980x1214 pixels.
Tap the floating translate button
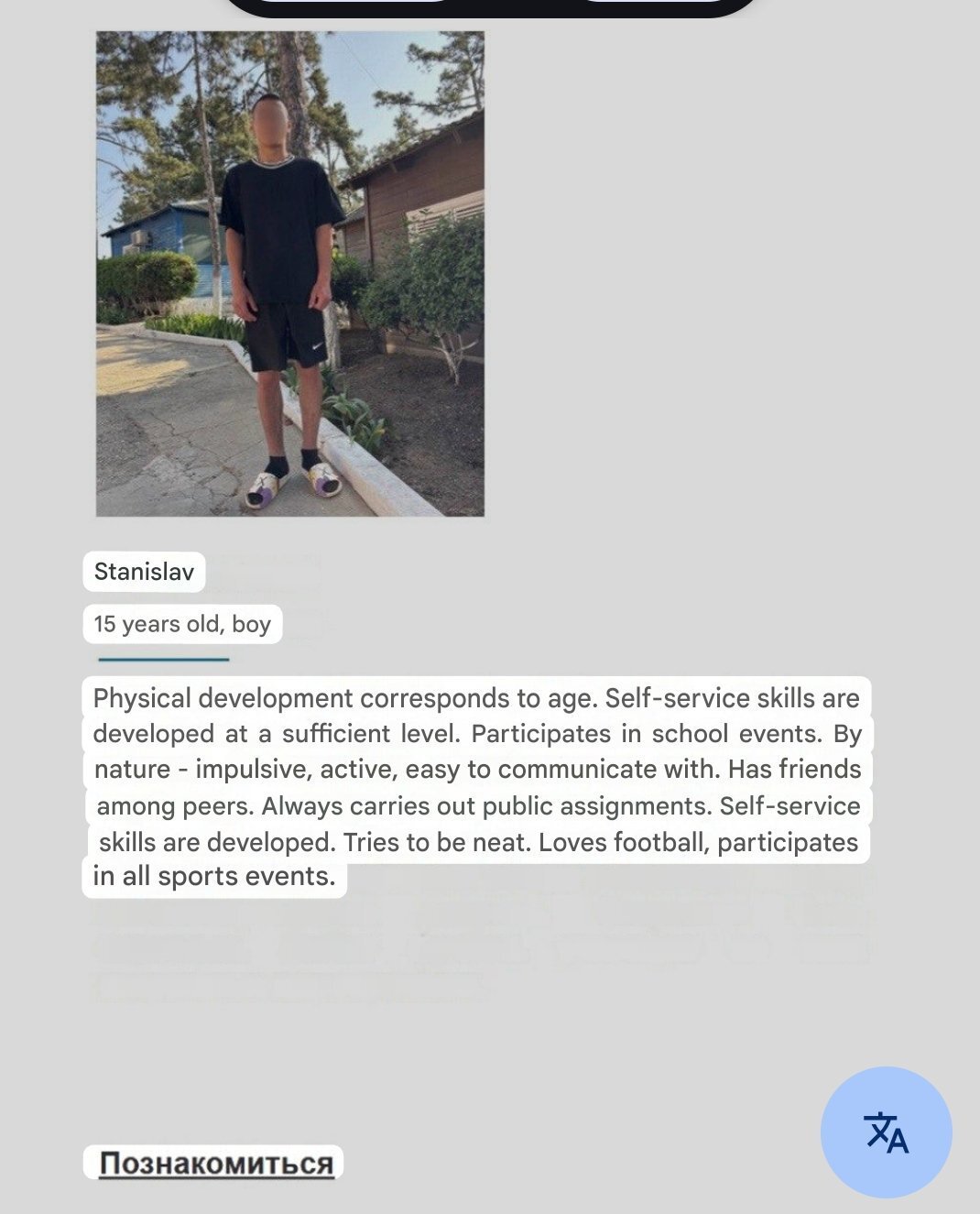pyautogui.click(x=886, y=1132)
